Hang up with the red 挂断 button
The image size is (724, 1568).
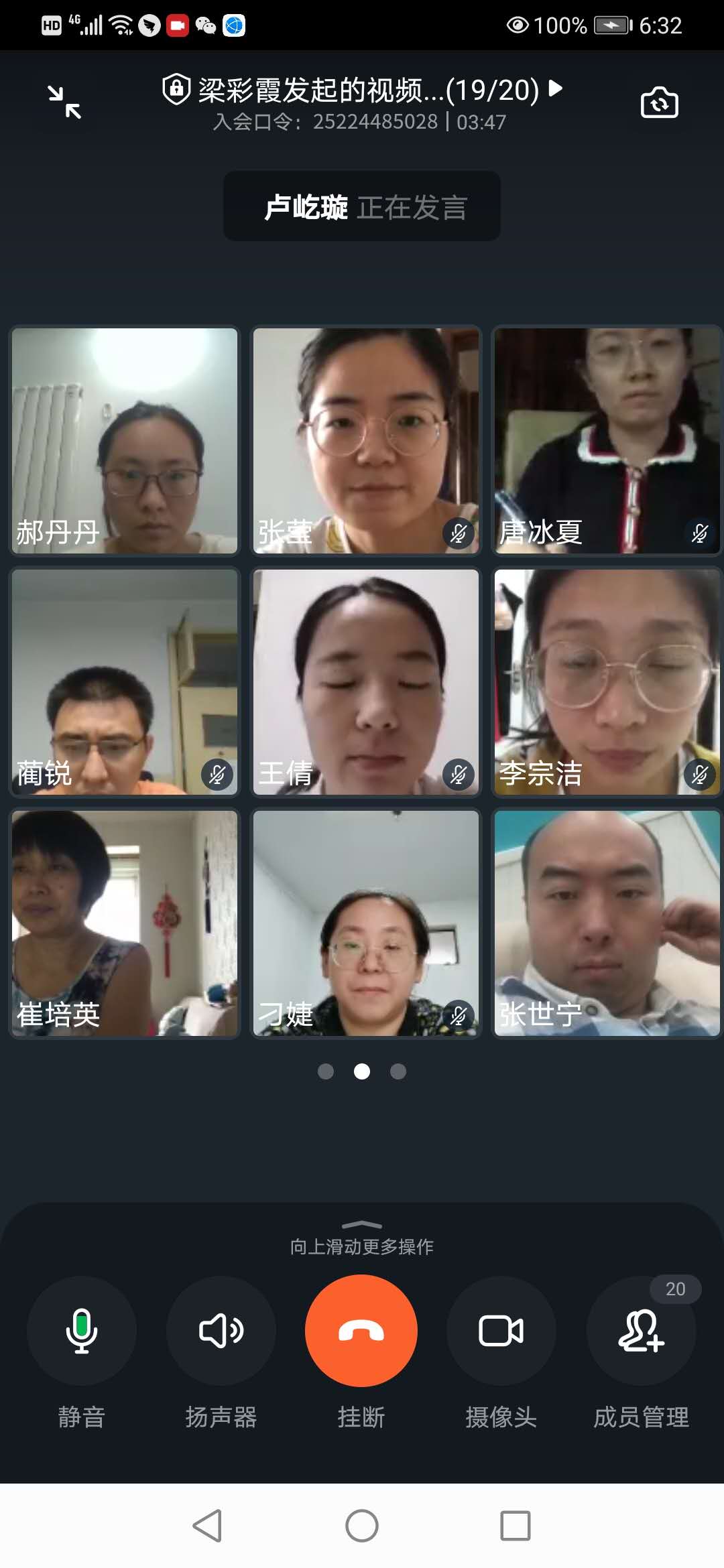pos(361,1331)
